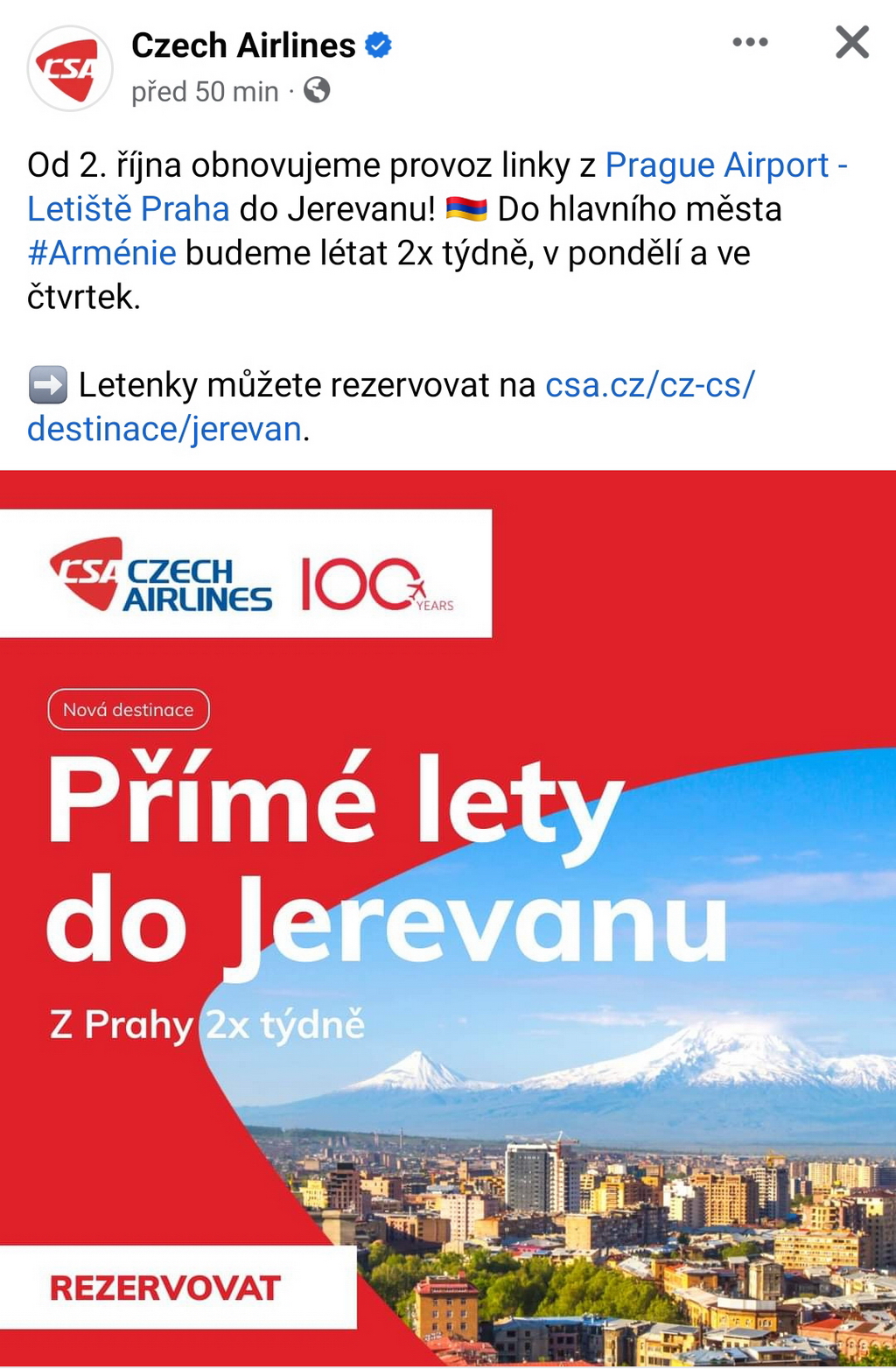Screen dimensions: 896x1369
Task: Open the #Arménie hashtag
Action: (101, 254)
